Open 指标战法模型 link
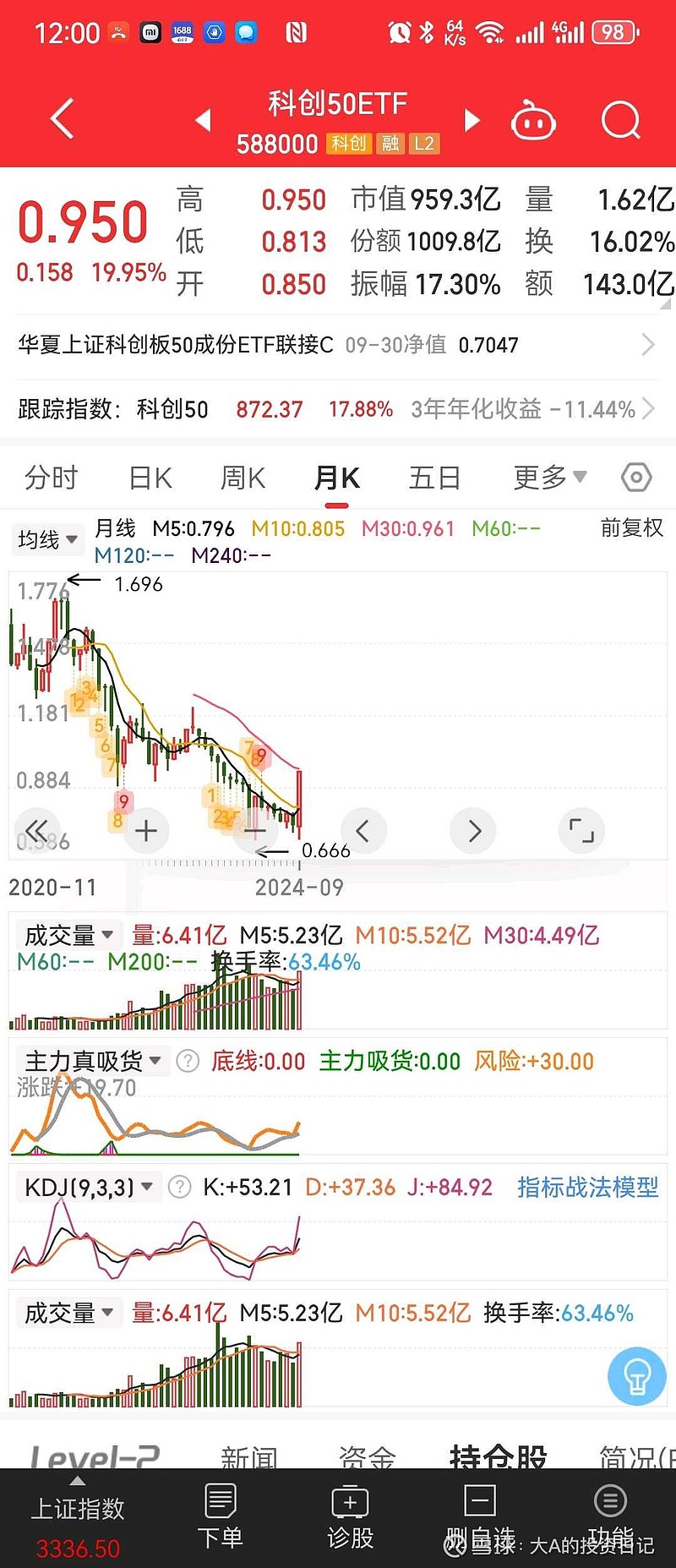Screen dimensions: 676x1568 click(x=587, y=1187)
